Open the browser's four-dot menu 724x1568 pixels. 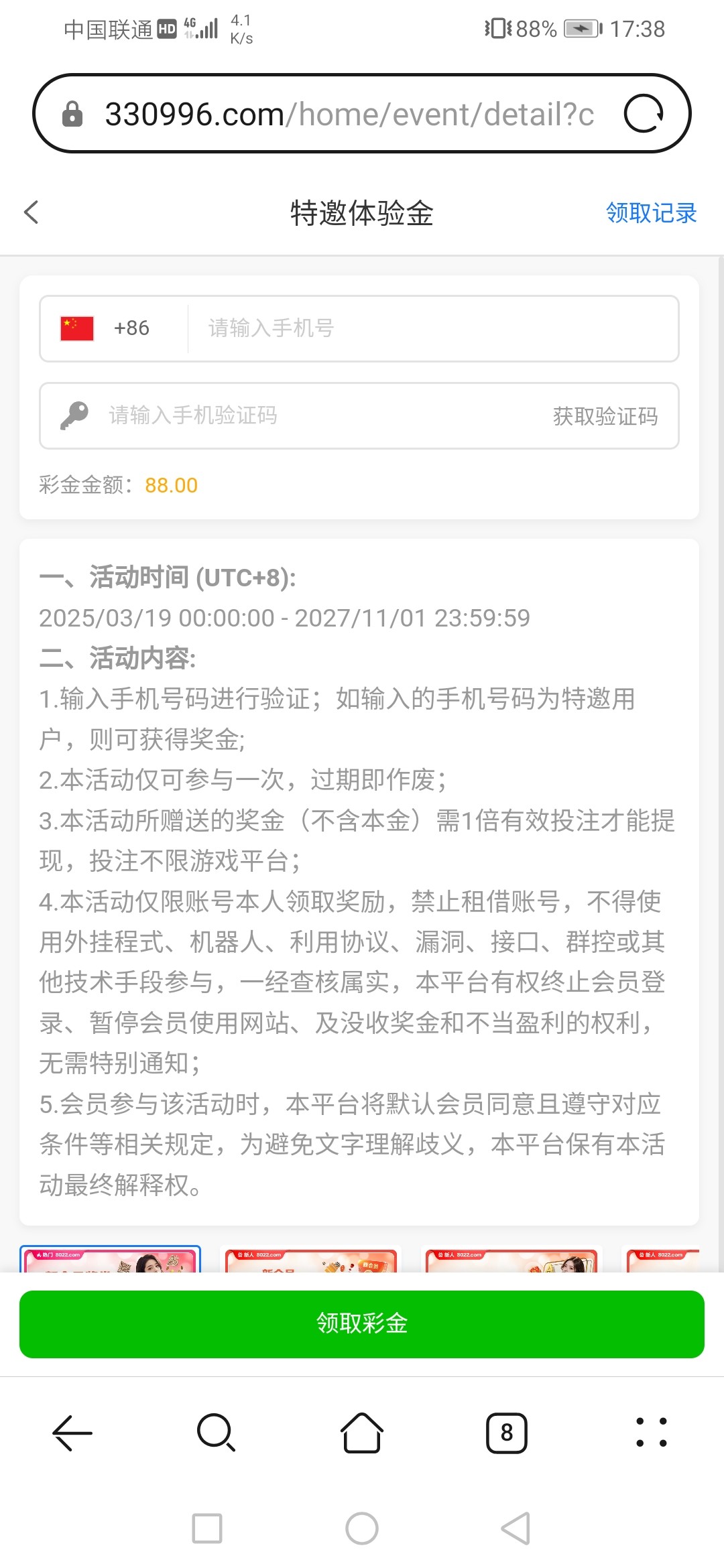pos(651,1433)
